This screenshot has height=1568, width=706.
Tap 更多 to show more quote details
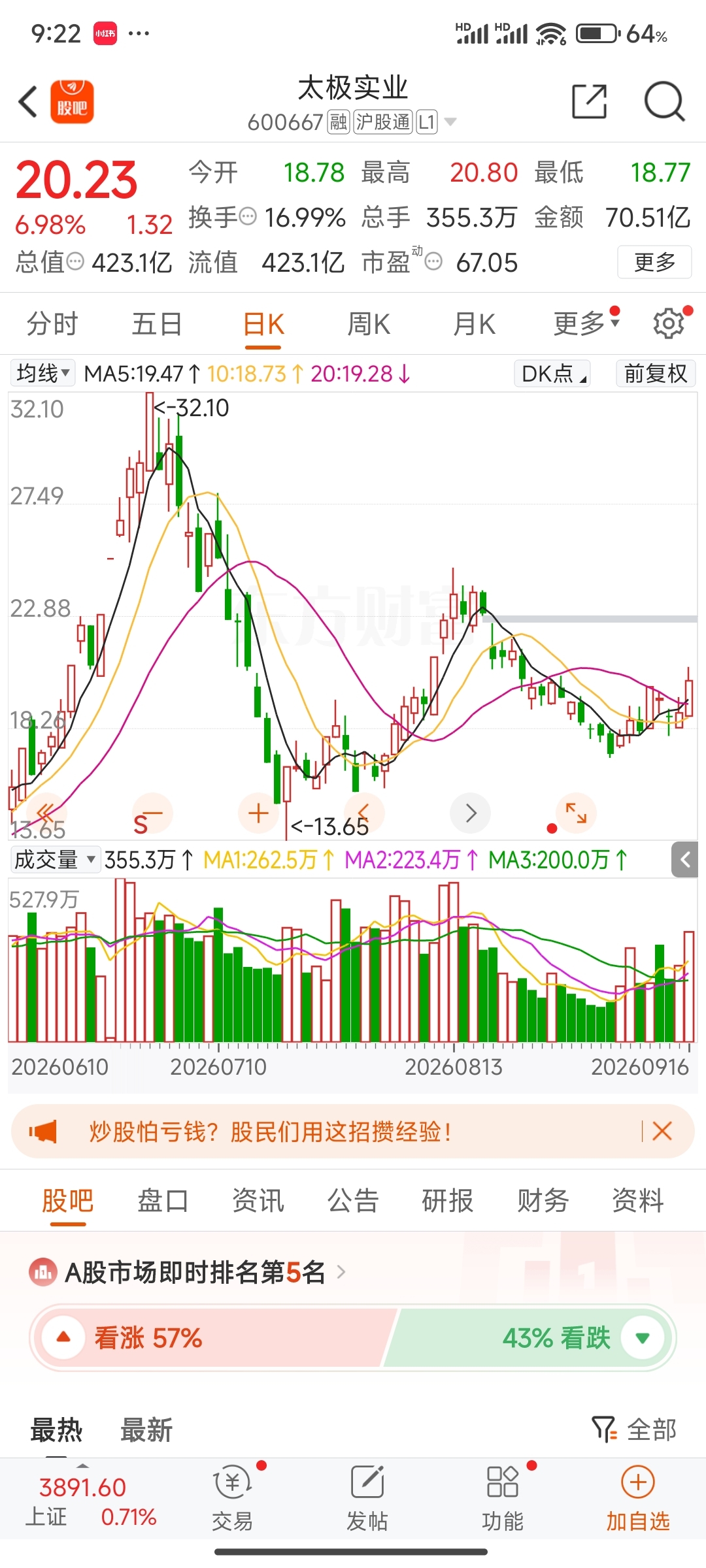(654, 262)
